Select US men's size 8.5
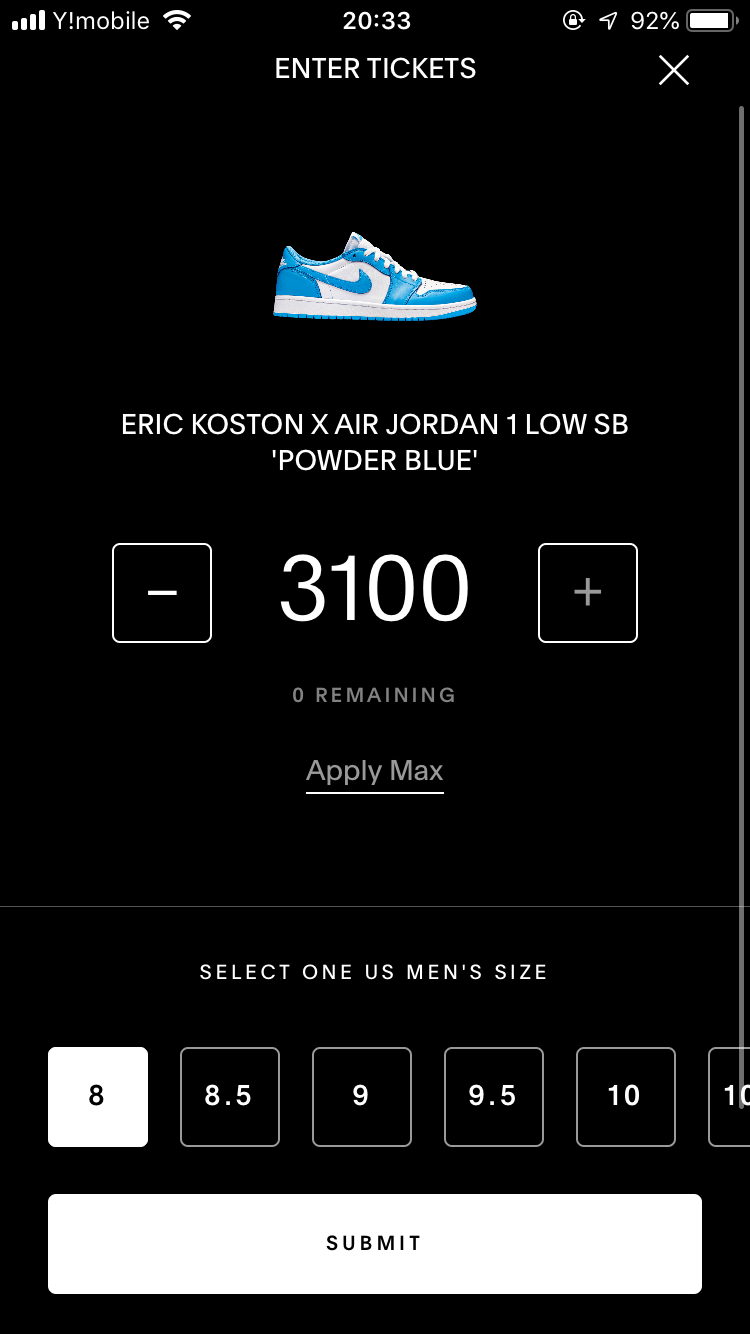Viewport: 750px width, 1334px height. pos(230,1097)
